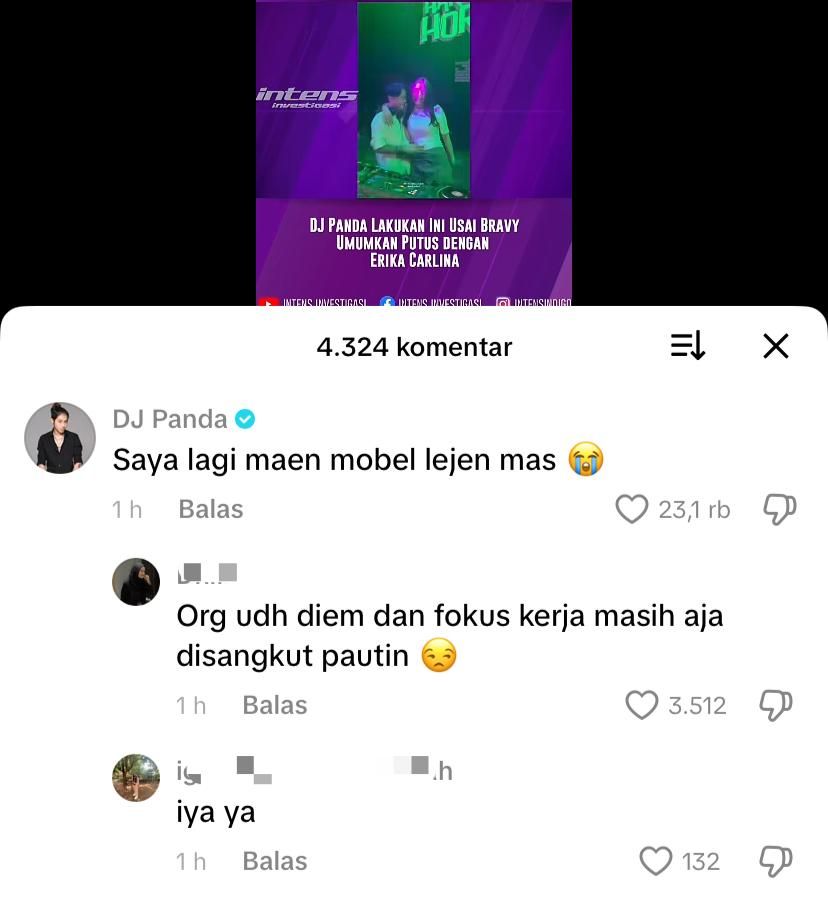
Task: Like the "iya ya" comment
Action: coord(655,861)
